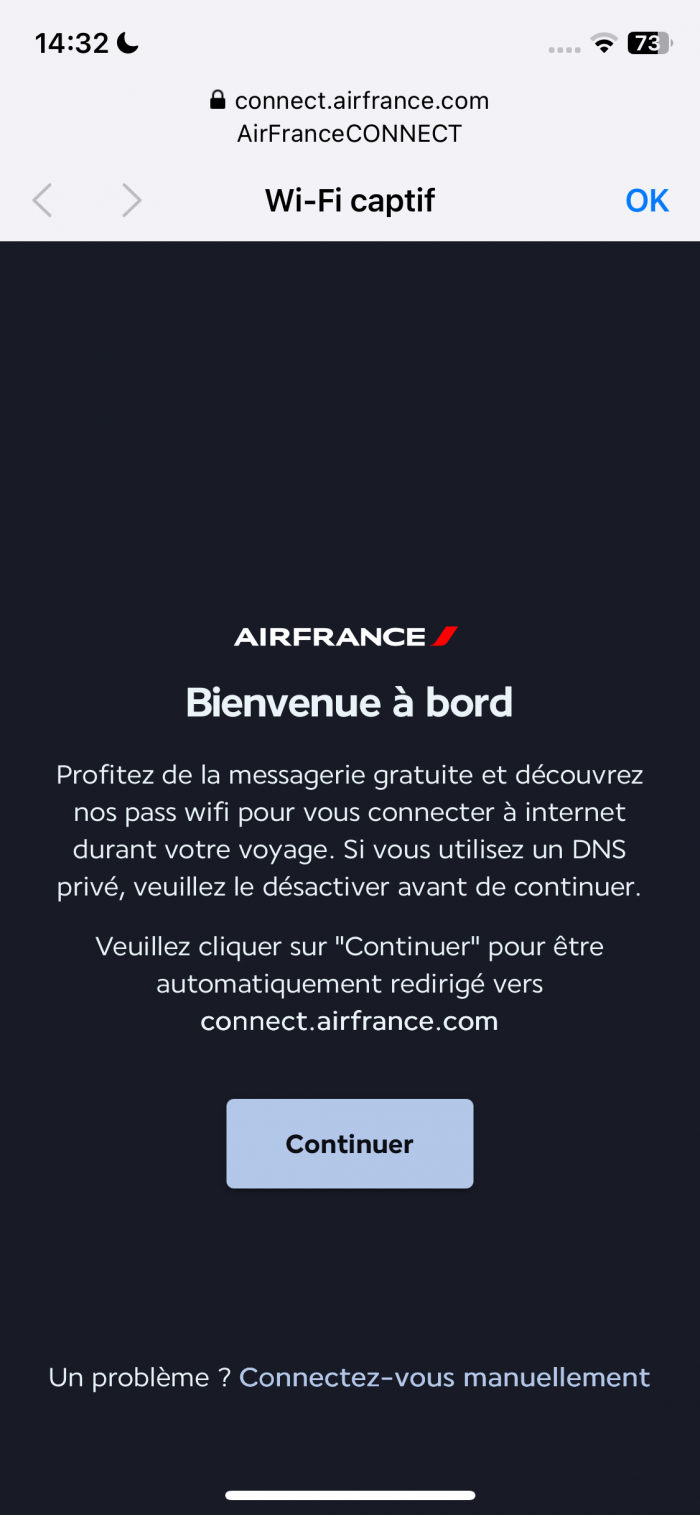This screenshot has height=1515, width=700.
Task: Go back with the left arrow
Action: click(42, 201)
